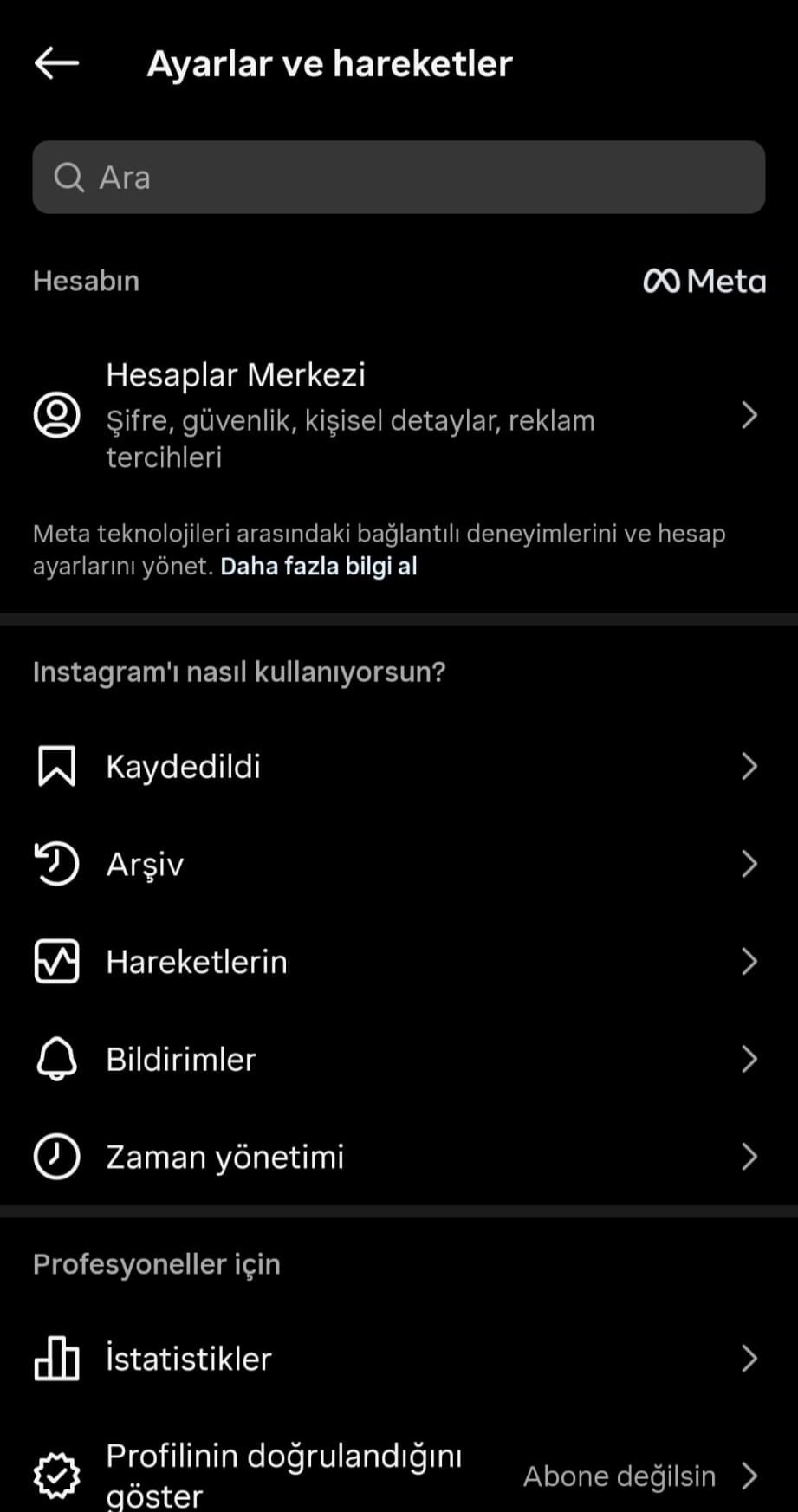The height and width of the screenshot is (1512, 798).
Task: Expand the Hesaplar Merkezi chevron
Action: (x=750, y=416)
